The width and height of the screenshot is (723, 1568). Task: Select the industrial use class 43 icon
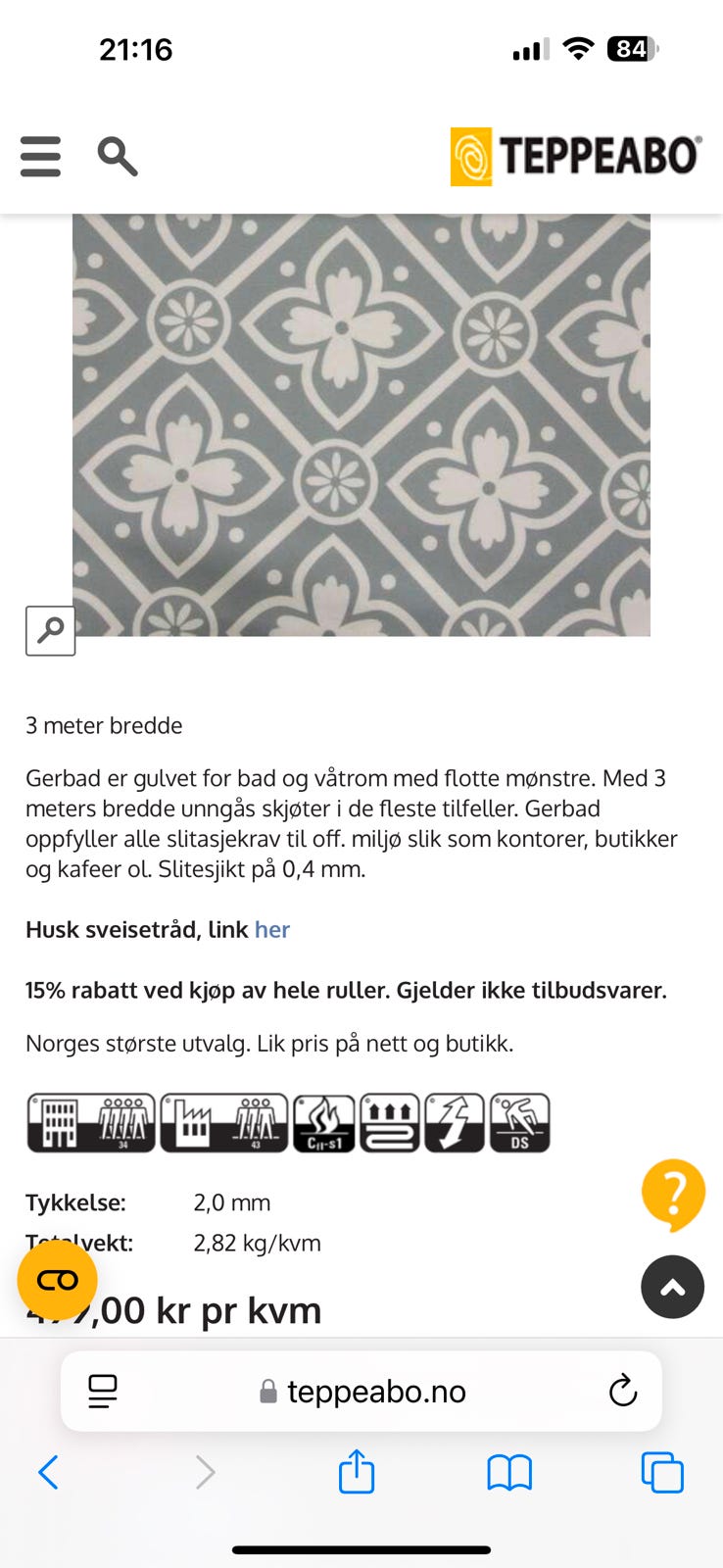(x=224, y=1122)
